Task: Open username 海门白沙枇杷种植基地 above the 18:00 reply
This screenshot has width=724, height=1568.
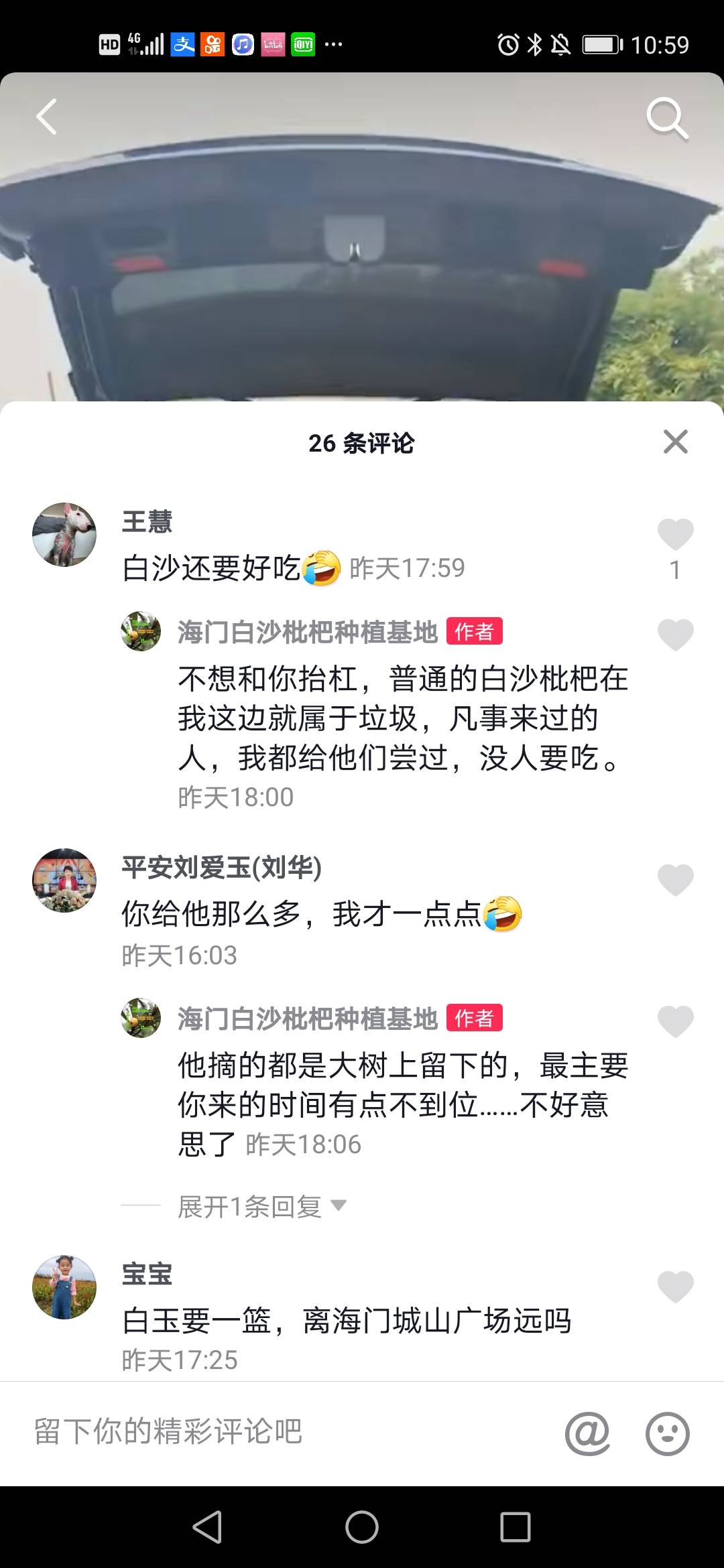Action: pos(307,632)
